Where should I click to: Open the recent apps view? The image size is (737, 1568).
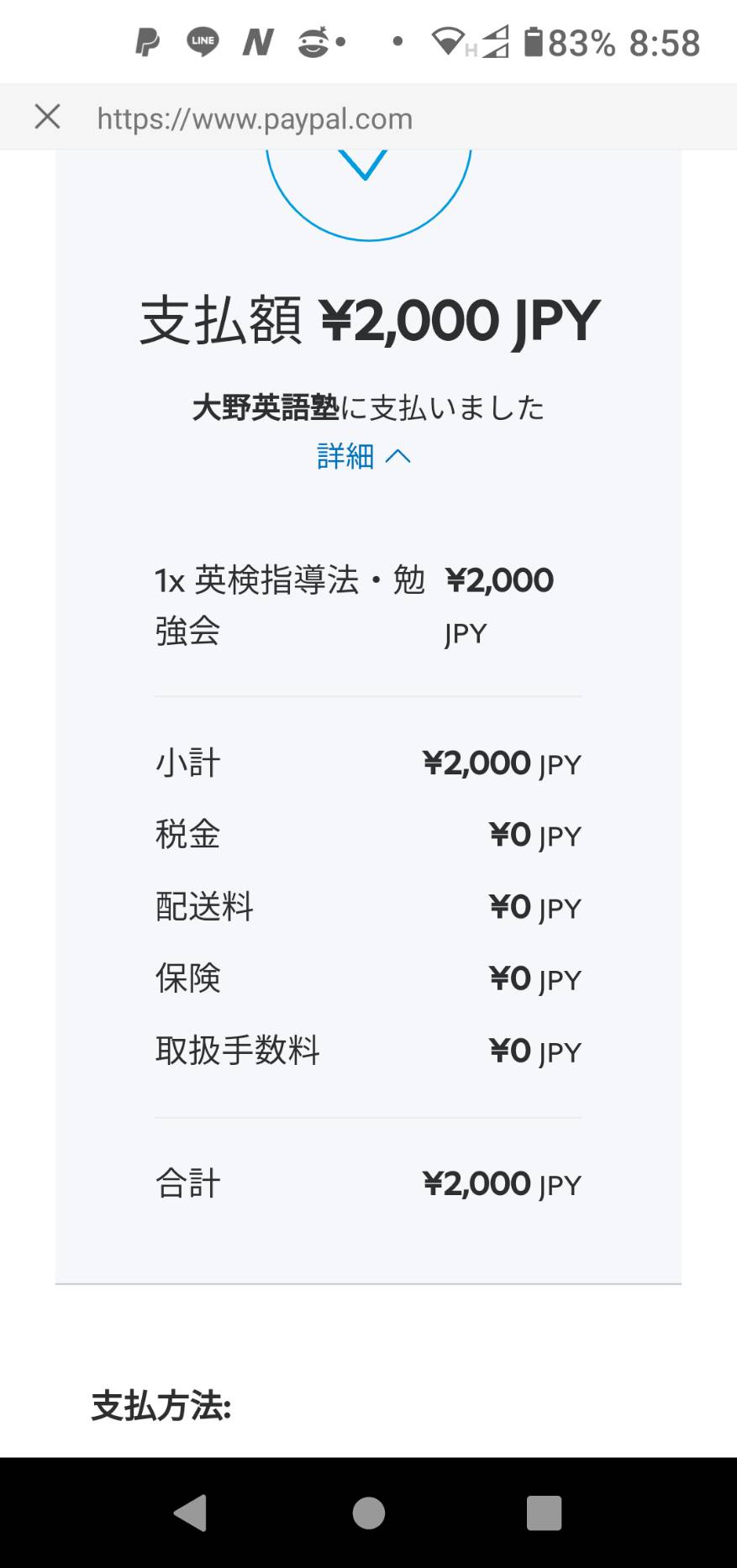544,1513
